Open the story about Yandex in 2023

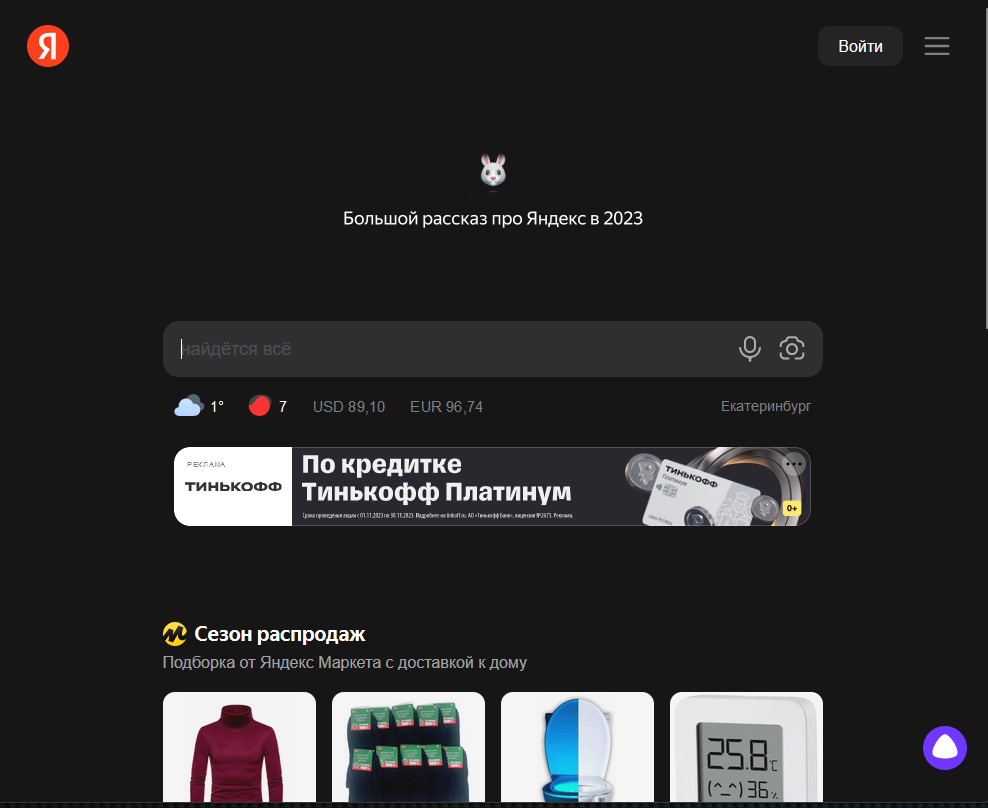pyautogui.click(x=492, y=218)
